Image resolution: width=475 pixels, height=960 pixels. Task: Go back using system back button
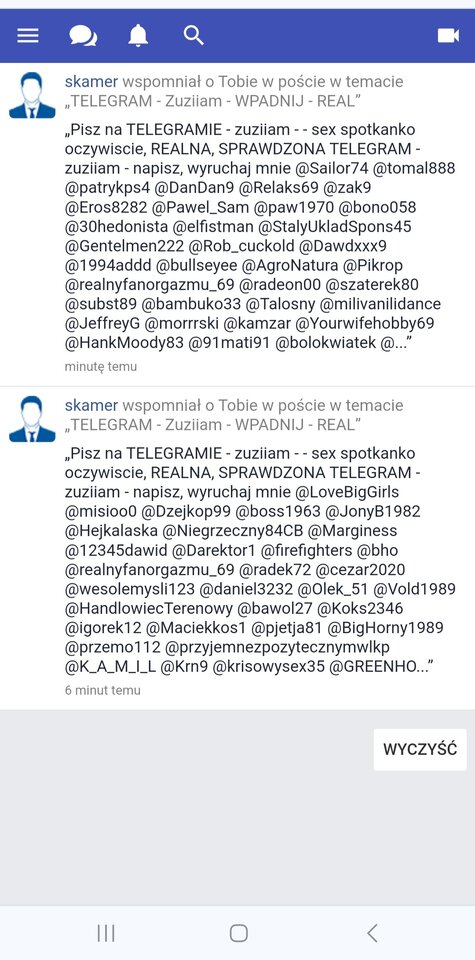pos(372,933)
